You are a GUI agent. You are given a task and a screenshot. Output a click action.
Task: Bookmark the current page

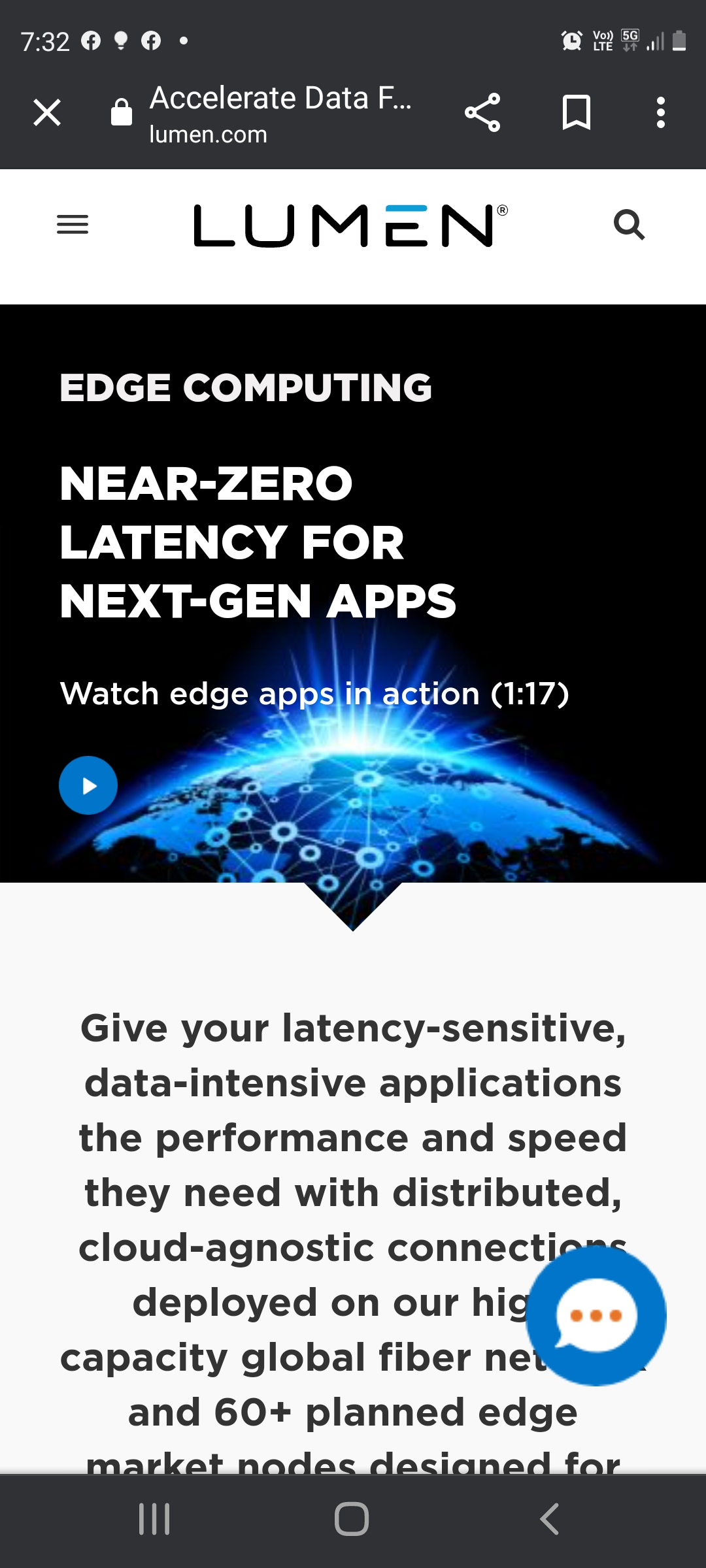[577, 112]
